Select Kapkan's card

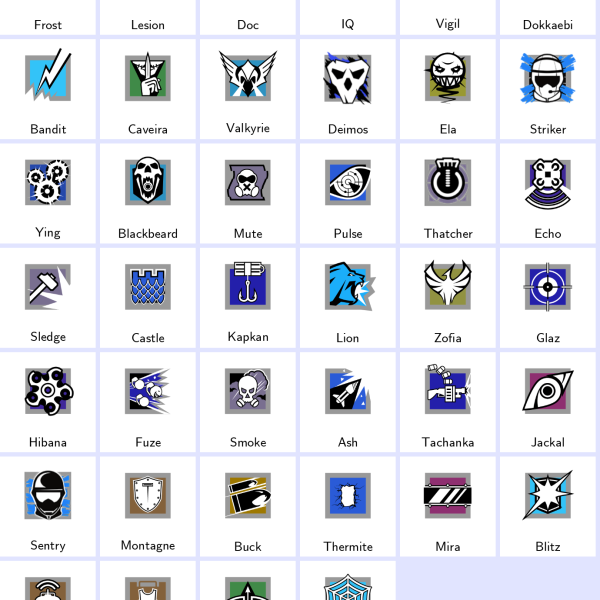[248, 298]
